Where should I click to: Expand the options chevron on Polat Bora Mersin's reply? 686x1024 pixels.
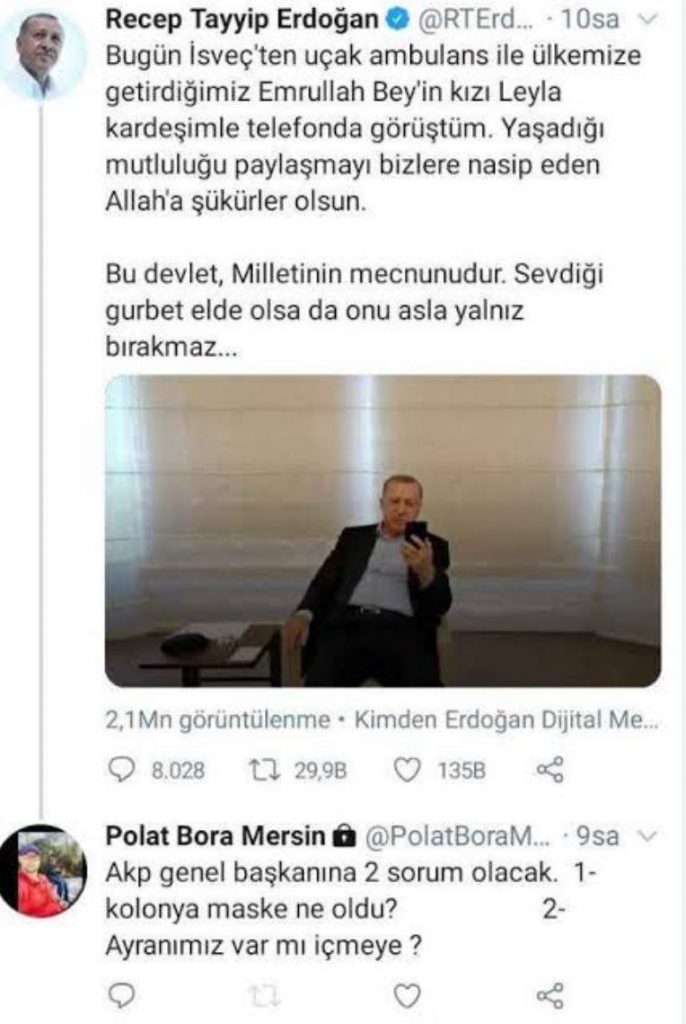point(648,833)
